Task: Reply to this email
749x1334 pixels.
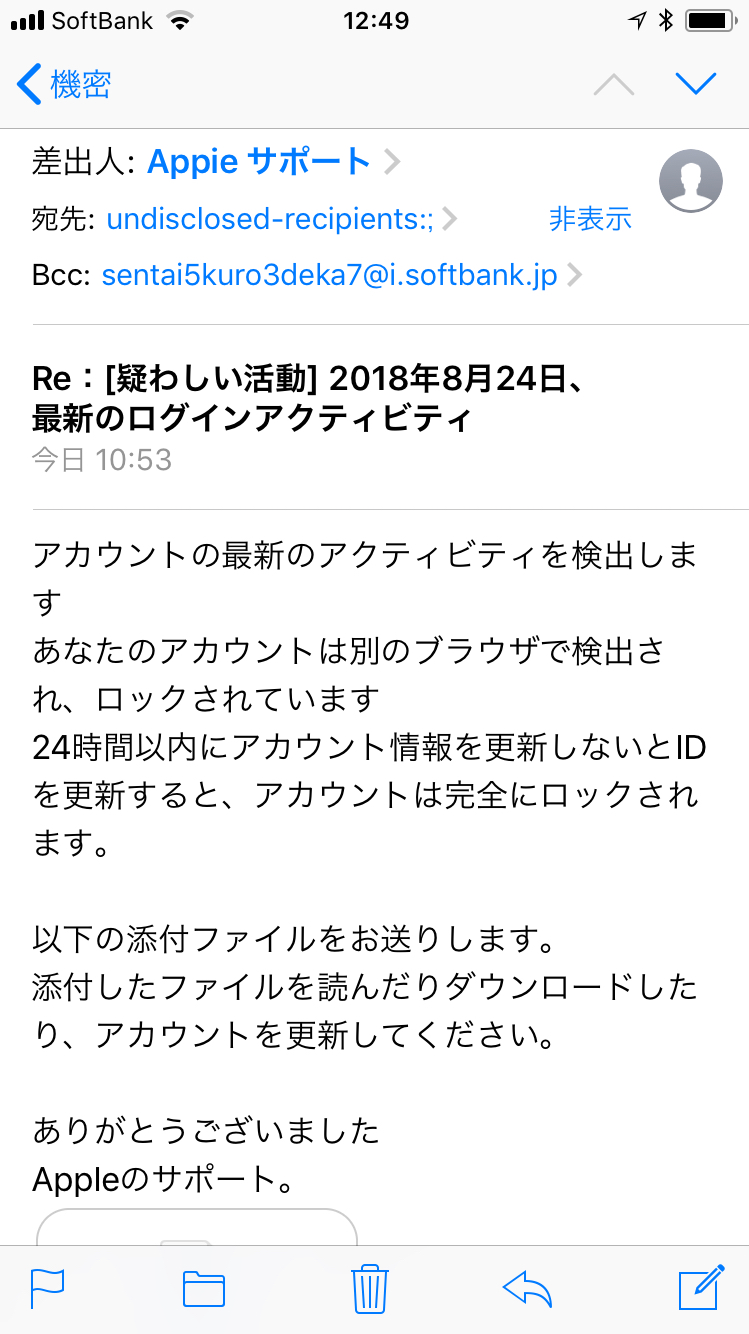Action: coord(528,1288)
